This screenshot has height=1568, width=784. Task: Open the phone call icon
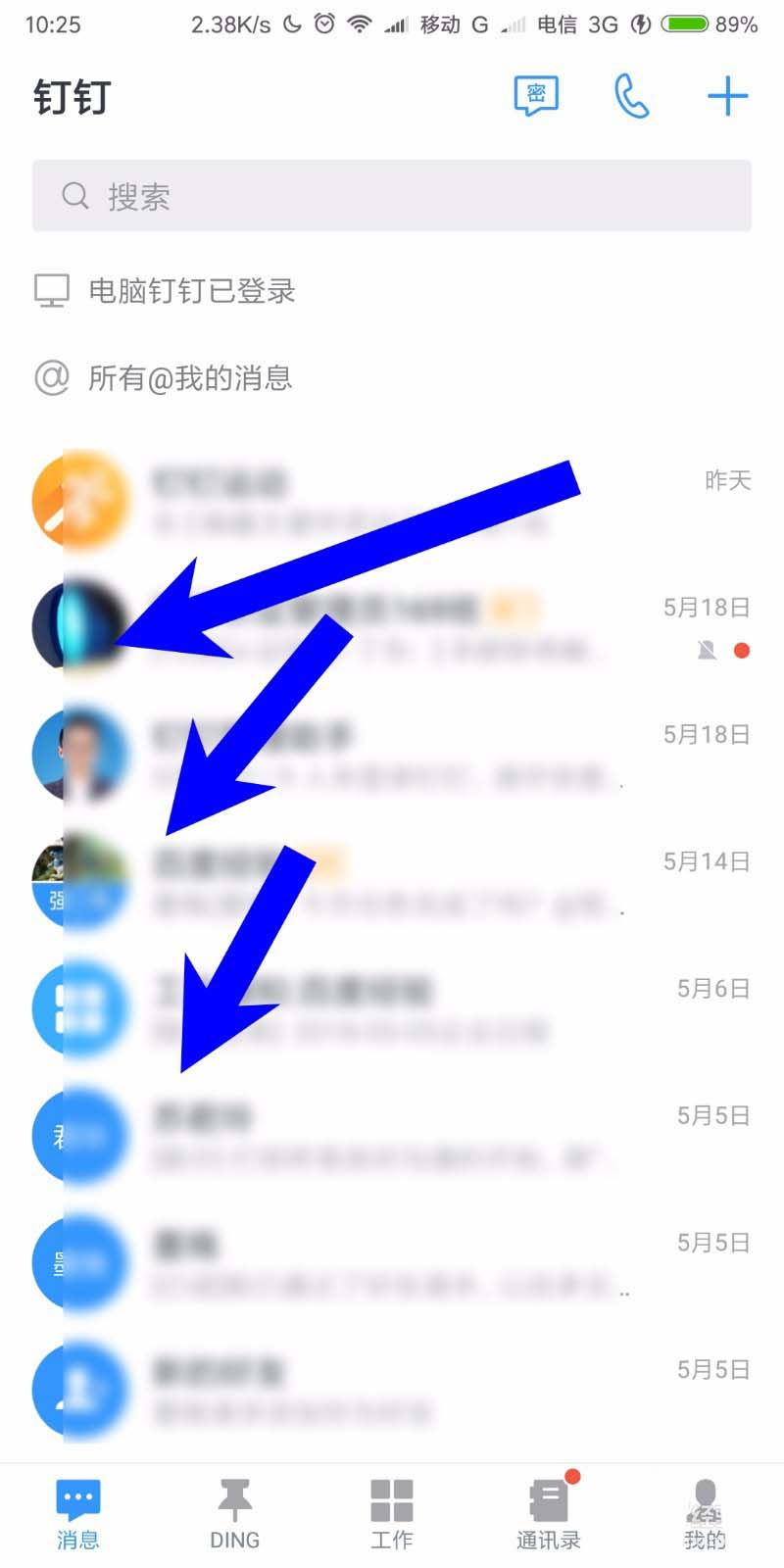tap(632, 96)
